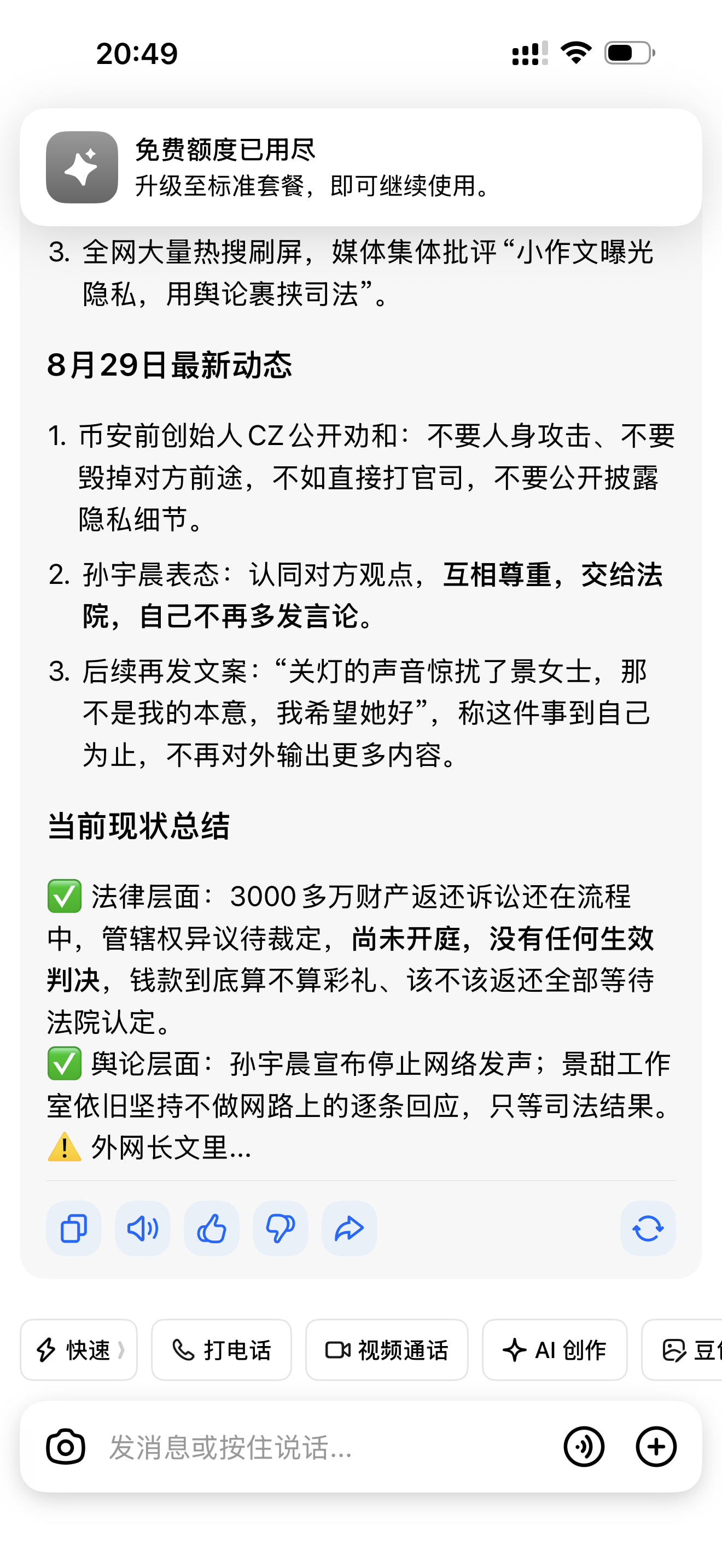Image resolution: width=722 pixels, height=1568 pixels.
Task: Share this reply
Action: tap(350, 1228)
